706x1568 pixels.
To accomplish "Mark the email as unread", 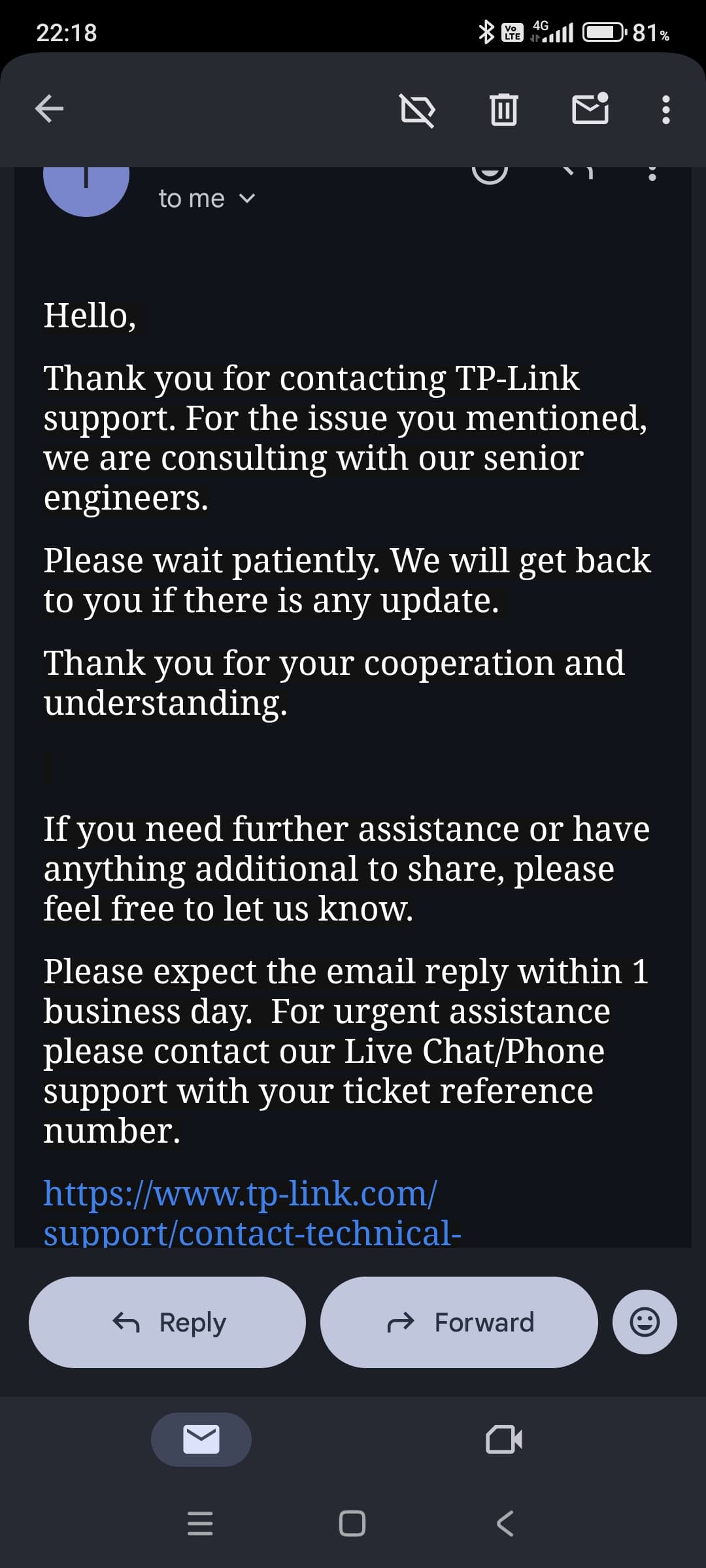I will (590, 109).
